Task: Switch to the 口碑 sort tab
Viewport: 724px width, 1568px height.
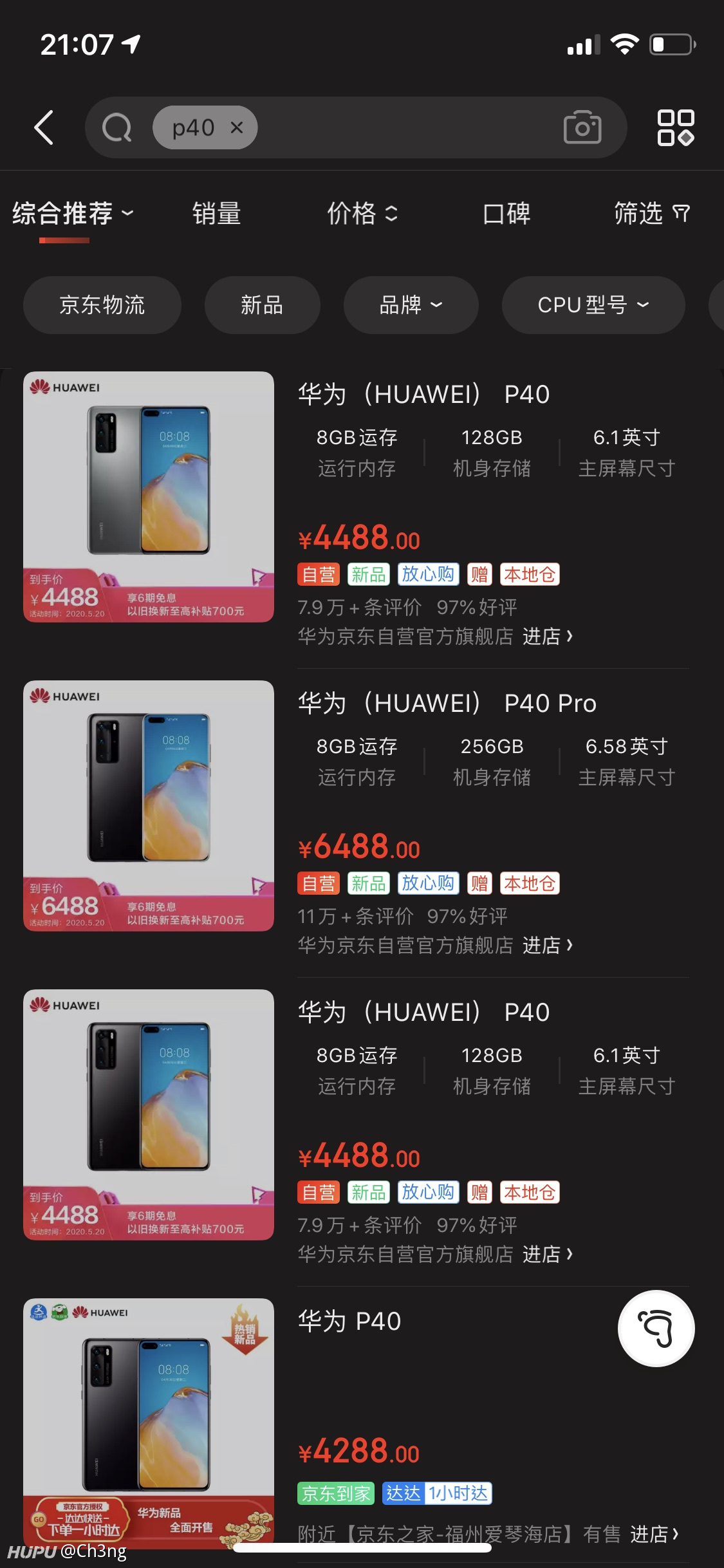Action: coord(506,213)
